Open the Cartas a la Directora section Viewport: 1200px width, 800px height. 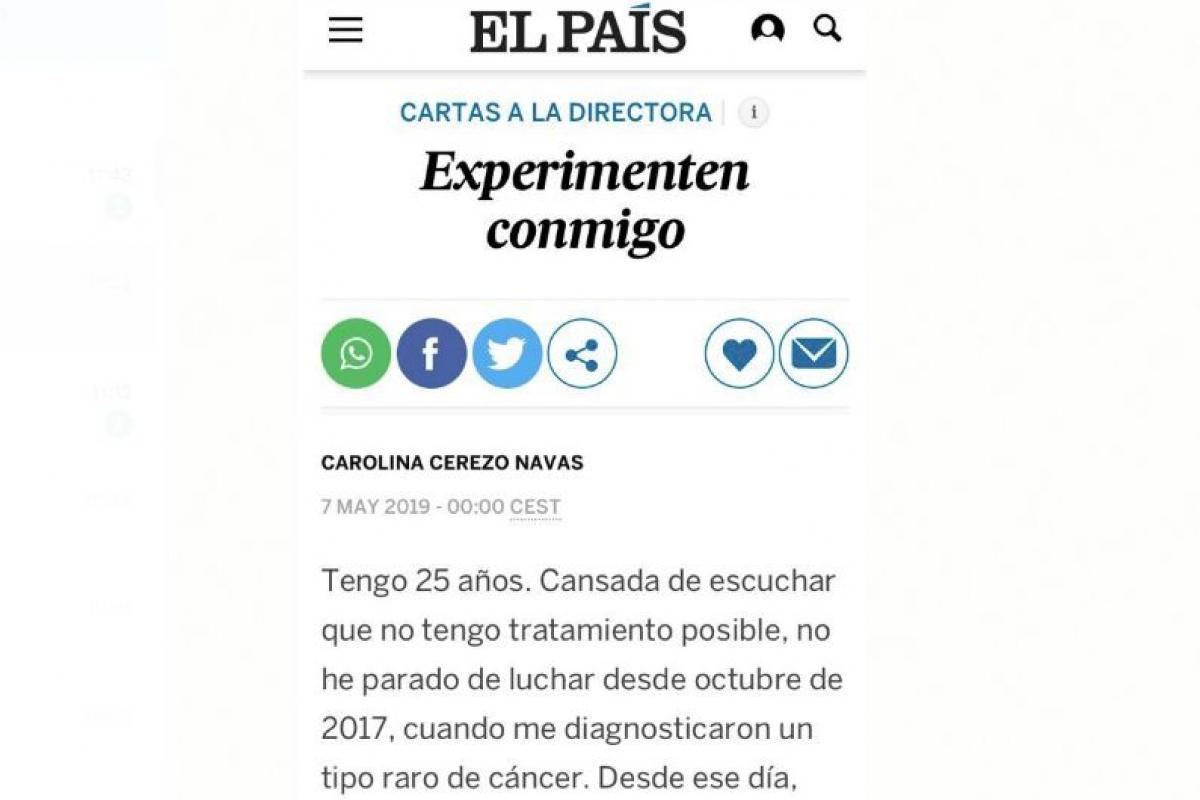tap(555, 112)
